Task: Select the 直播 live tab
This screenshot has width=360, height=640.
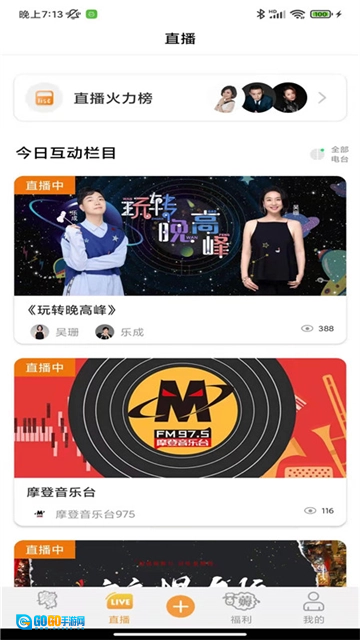Action: pos(119,608)
